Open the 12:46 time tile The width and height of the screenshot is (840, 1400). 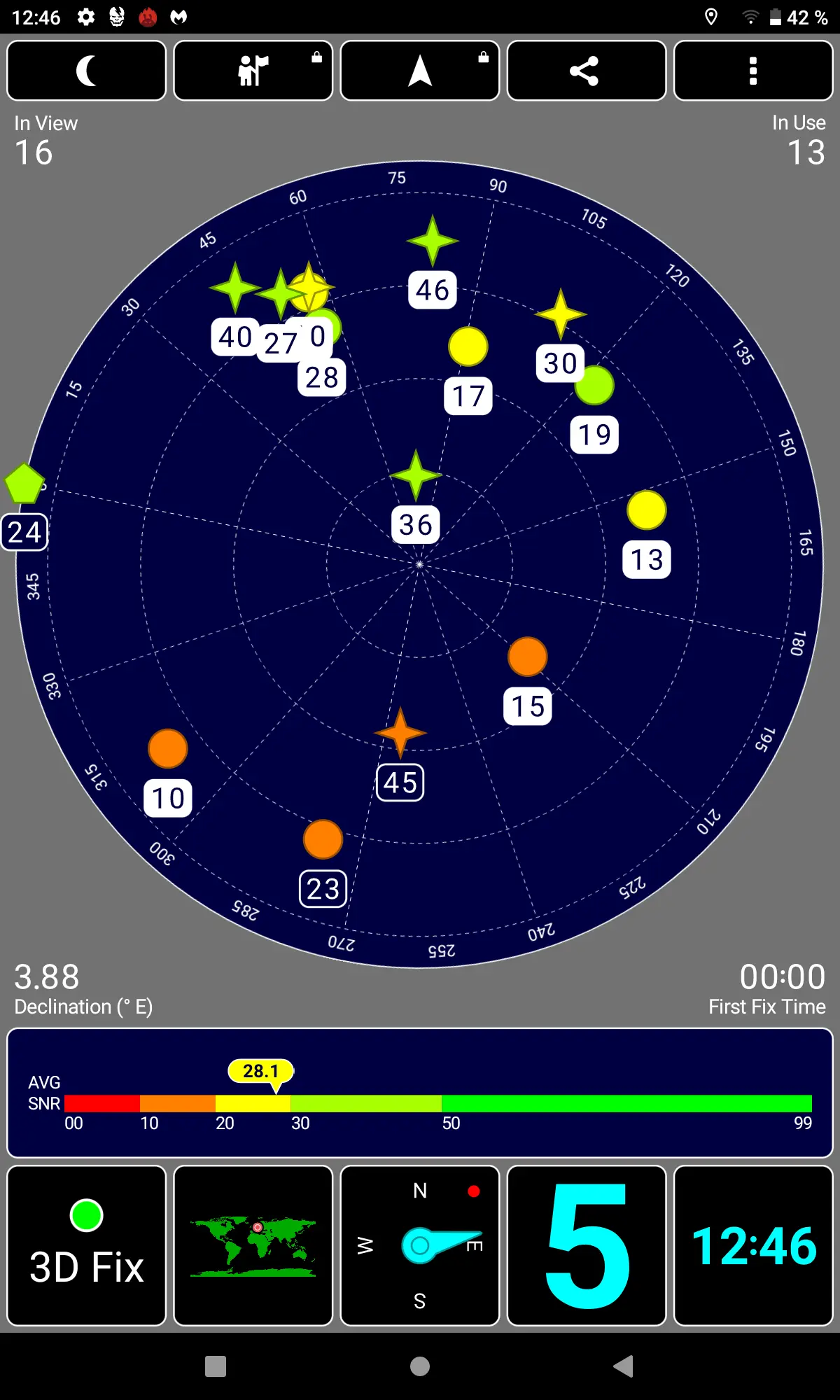tap(752, 1245)
